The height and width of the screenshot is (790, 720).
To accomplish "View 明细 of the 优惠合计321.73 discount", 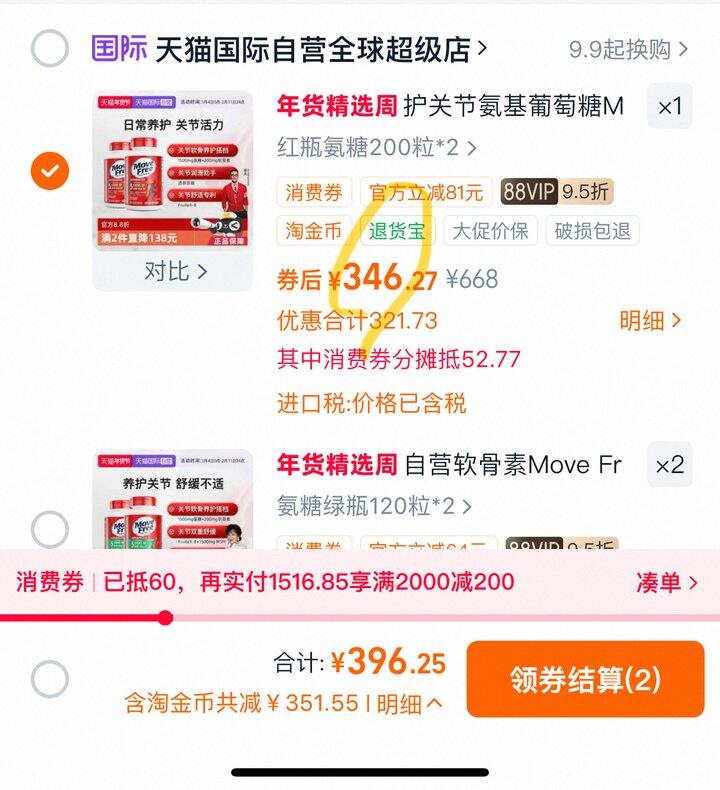I will [x=650, y=321].
